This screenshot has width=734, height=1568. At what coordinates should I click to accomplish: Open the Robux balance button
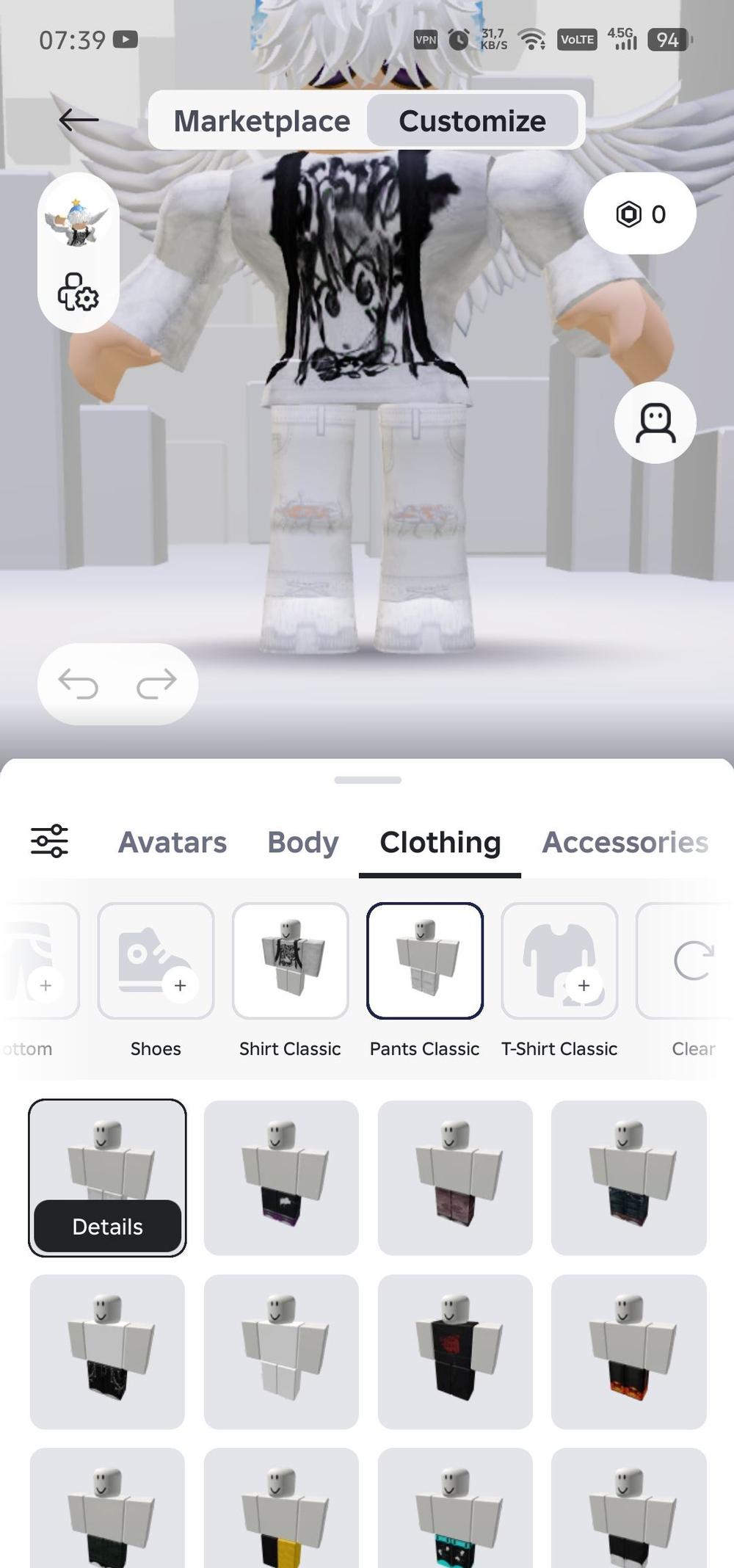click(x=639, y=214)
